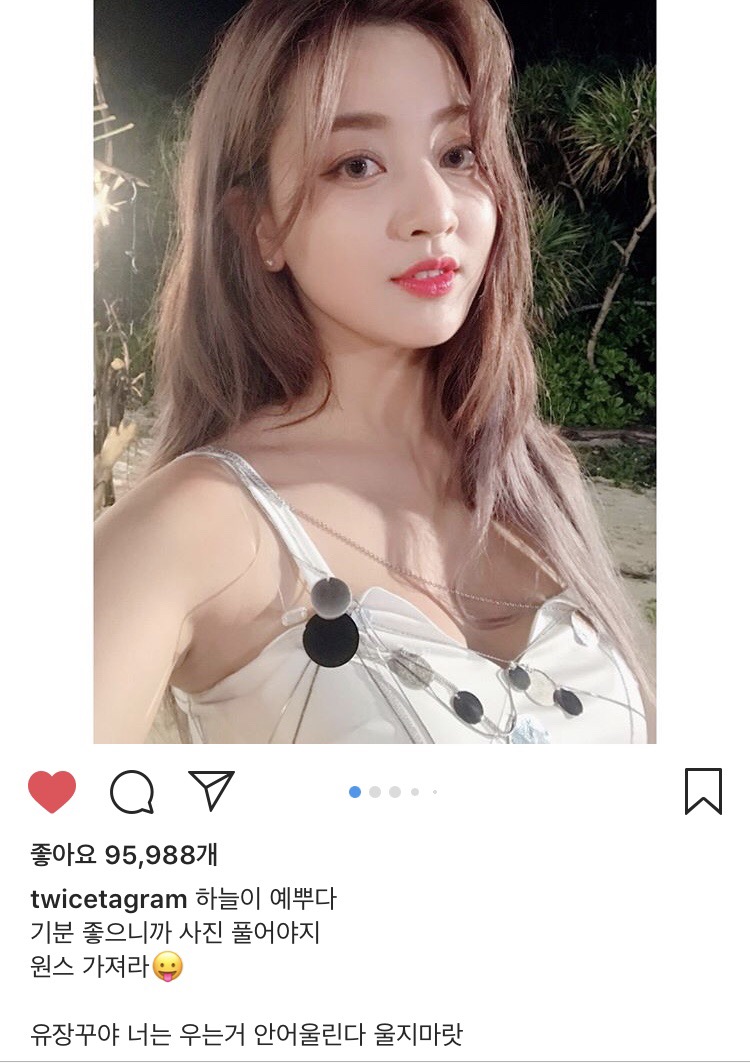Tap the red heart like icon
The height and width of the screenshot is (1063, 750).
coord(52,792)
